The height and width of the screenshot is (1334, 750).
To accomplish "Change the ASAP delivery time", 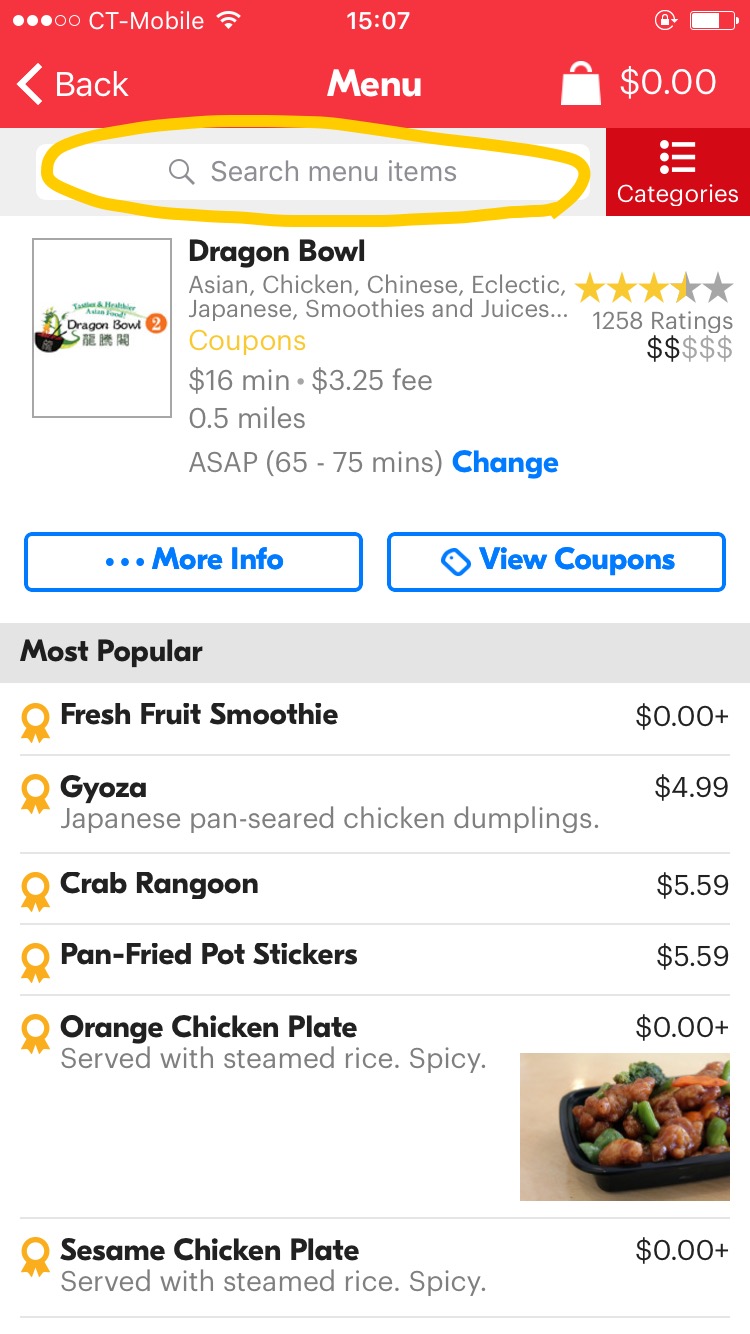I will pos(505,462).
